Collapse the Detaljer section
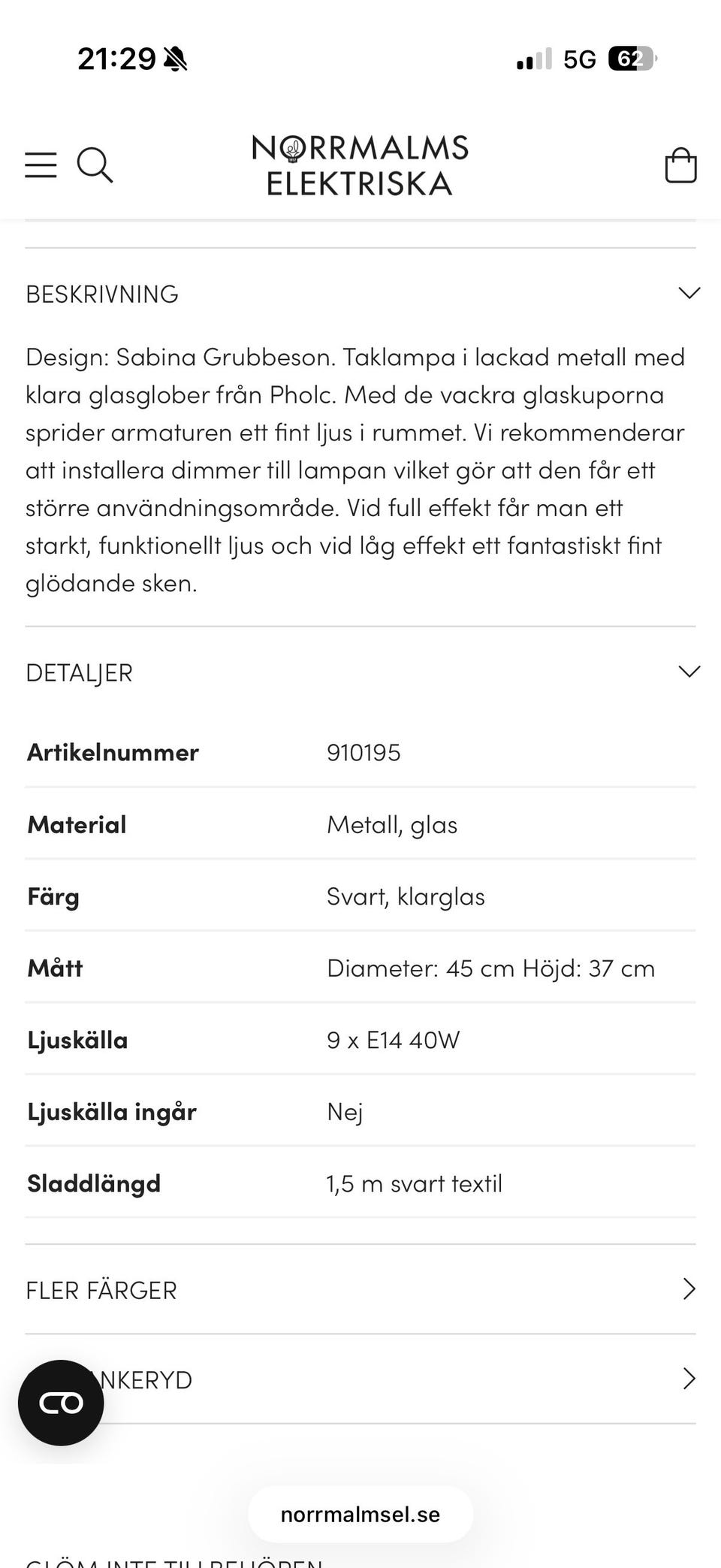Image resolution: width=721 pixels, height=1568 pixels. [x=360, y=672]
